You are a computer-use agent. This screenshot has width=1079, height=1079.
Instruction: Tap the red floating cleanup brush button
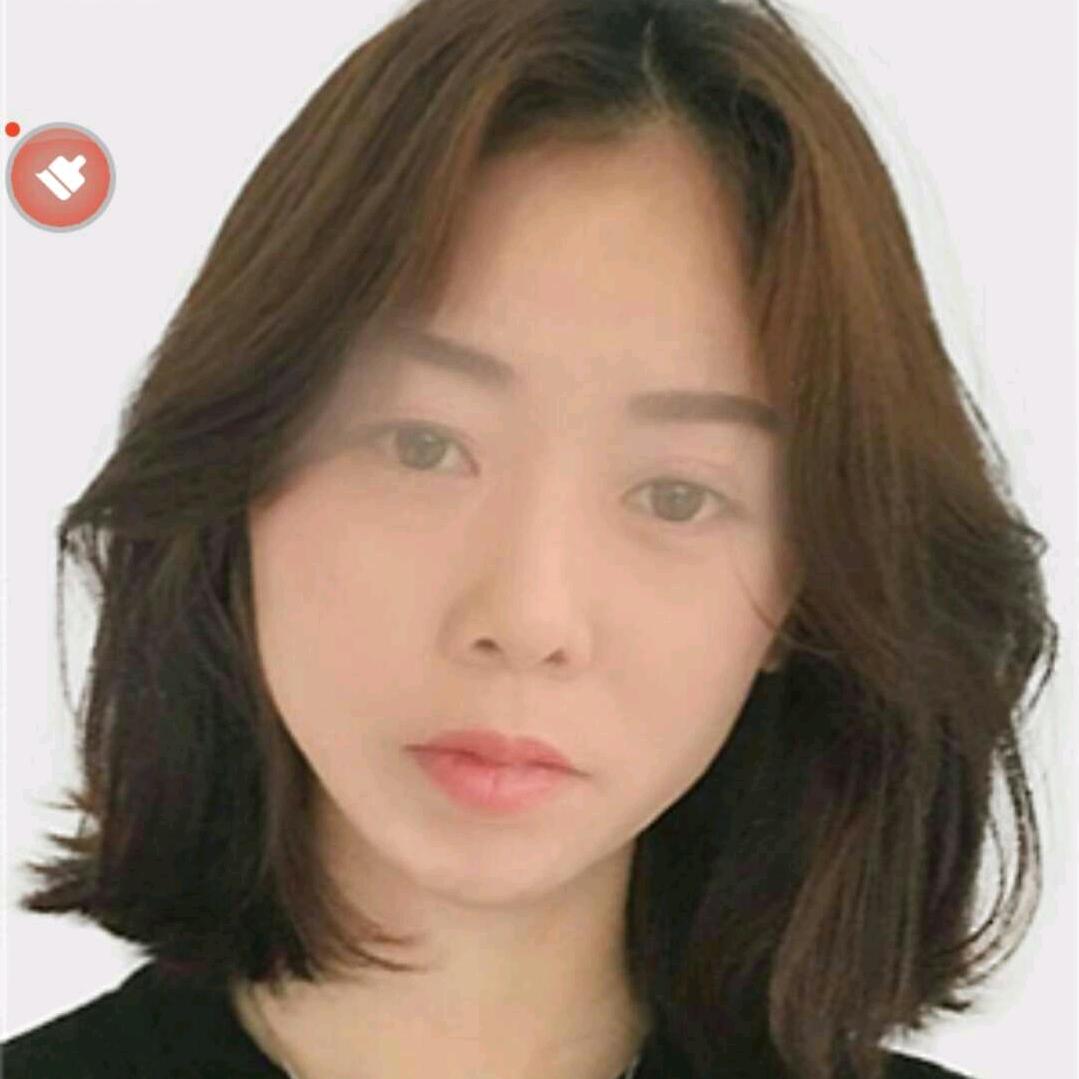point(61,178)
